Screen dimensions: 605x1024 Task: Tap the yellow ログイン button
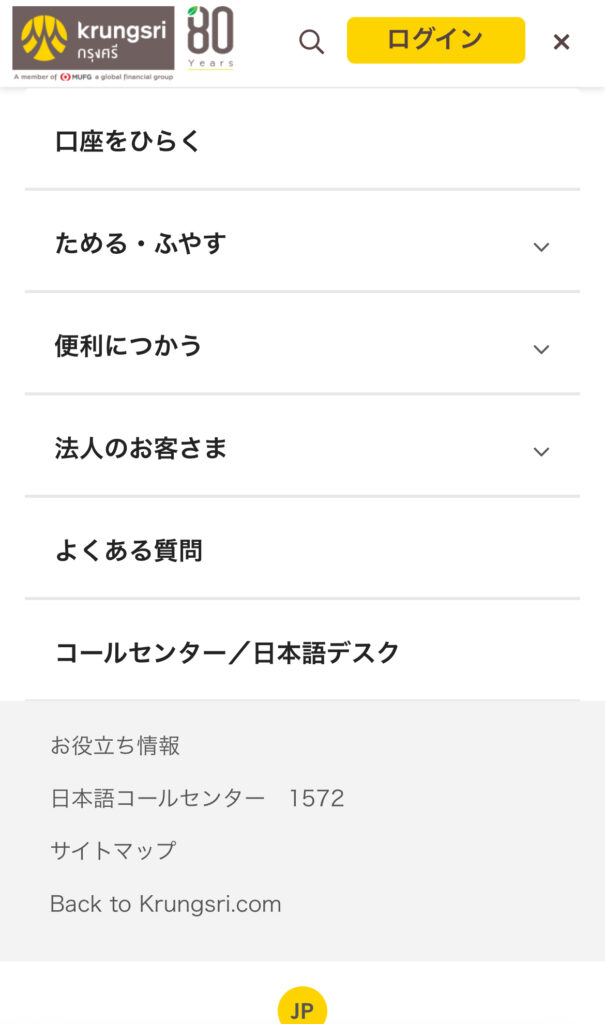tap(436, 40)
